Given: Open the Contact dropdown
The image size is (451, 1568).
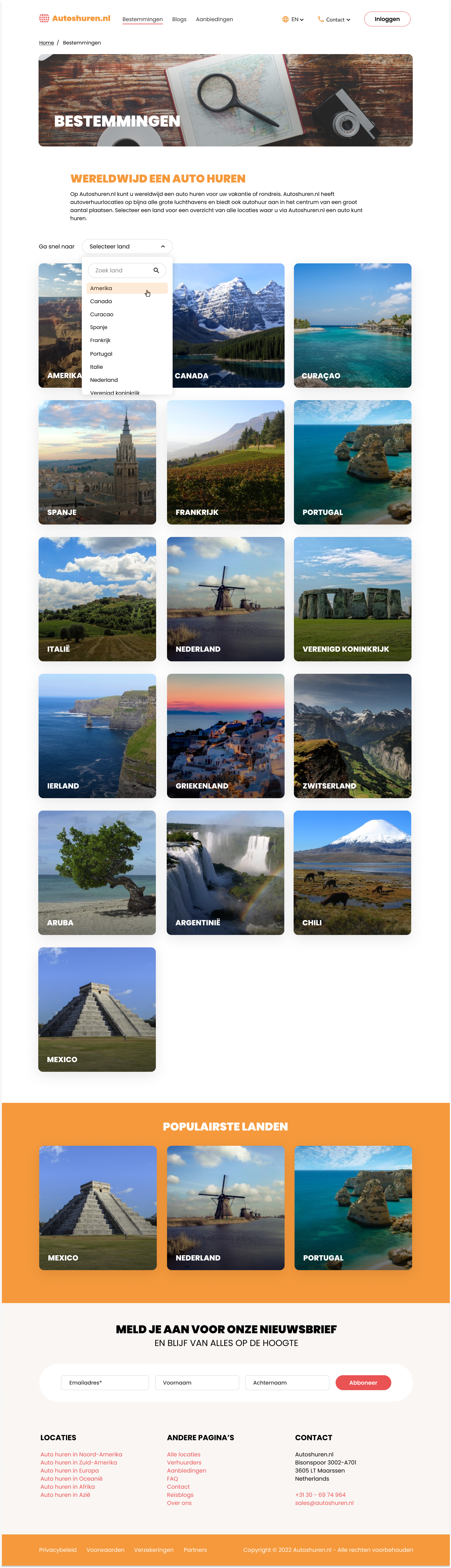Looking at the screenshot, I should (334, 20).
